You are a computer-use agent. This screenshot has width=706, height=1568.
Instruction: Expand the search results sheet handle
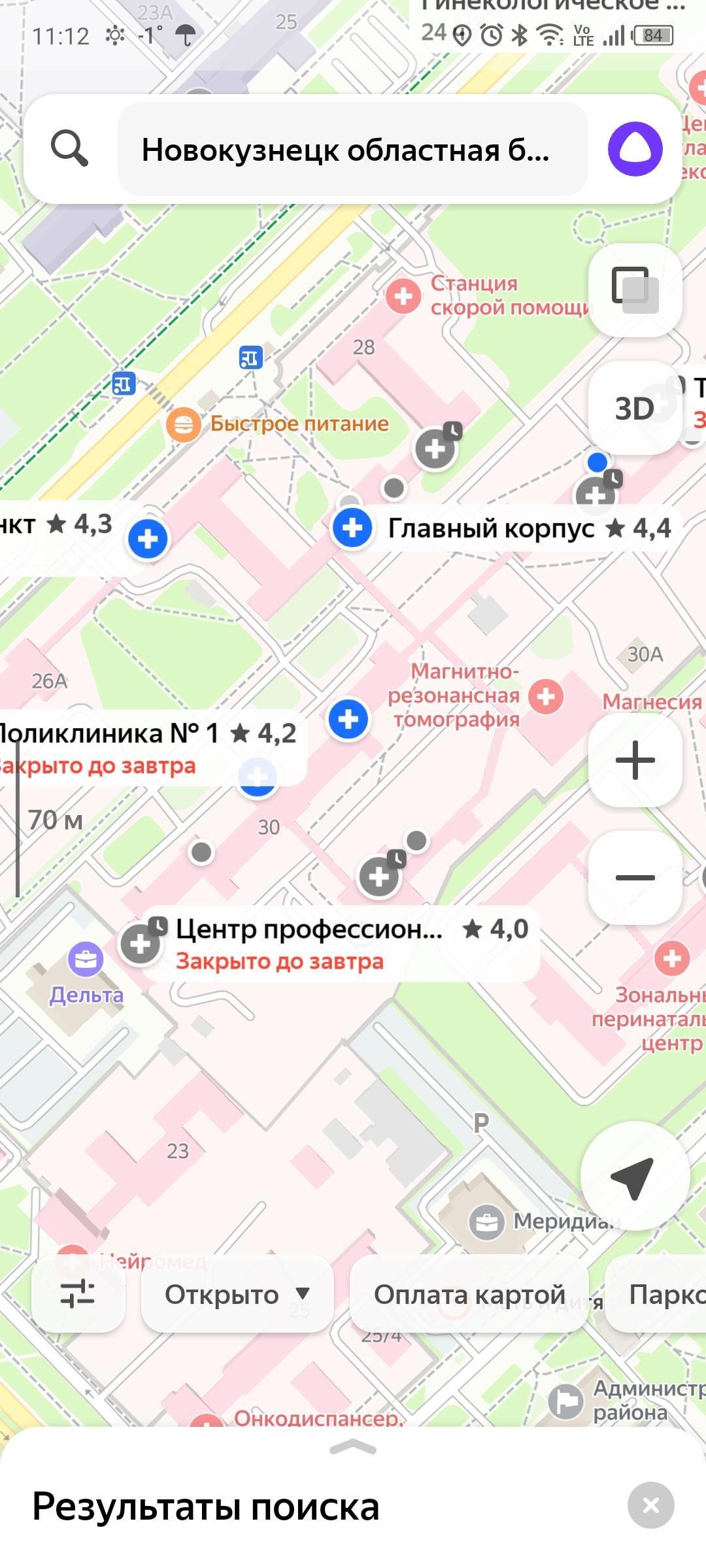coord(353,1446)
